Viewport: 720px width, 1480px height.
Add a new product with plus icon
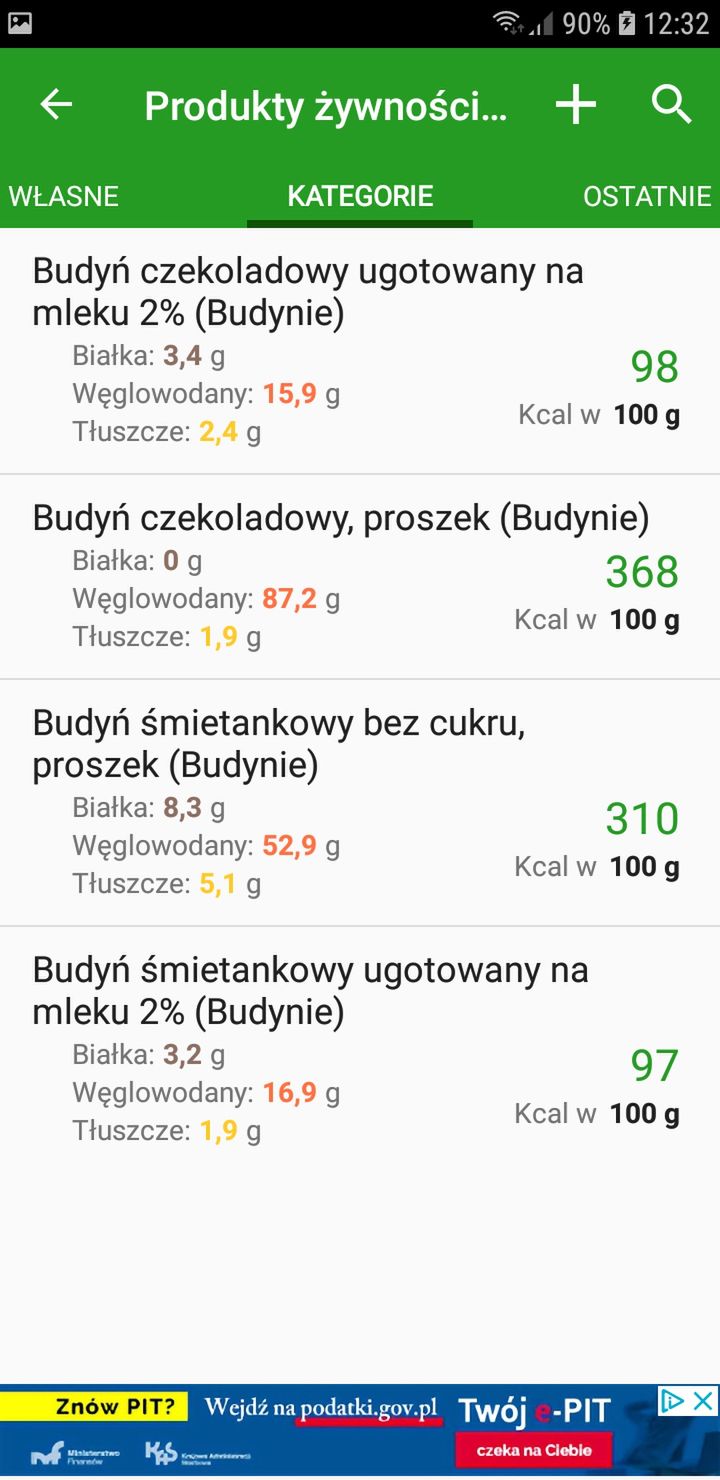[576, 104]
